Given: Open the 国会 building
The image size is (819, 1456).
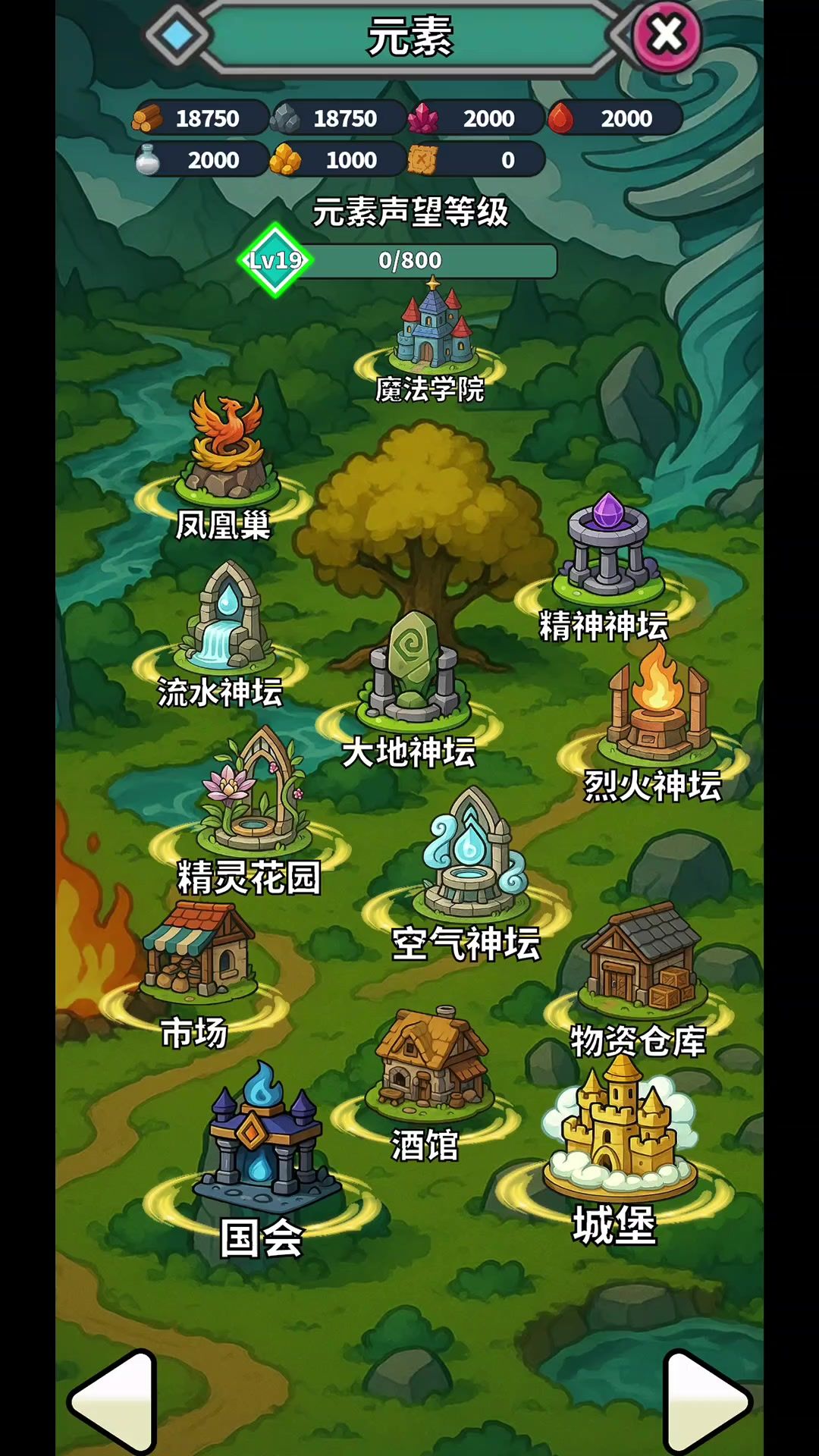Looking at the screenshot, I should [x=262, y=1137].
